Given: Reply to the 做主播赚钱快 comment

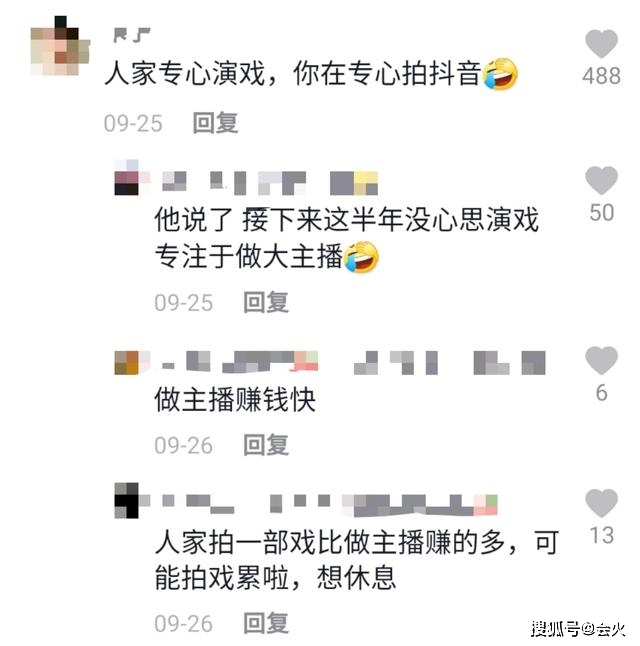Looking at the screenshot, I should 266,444.
